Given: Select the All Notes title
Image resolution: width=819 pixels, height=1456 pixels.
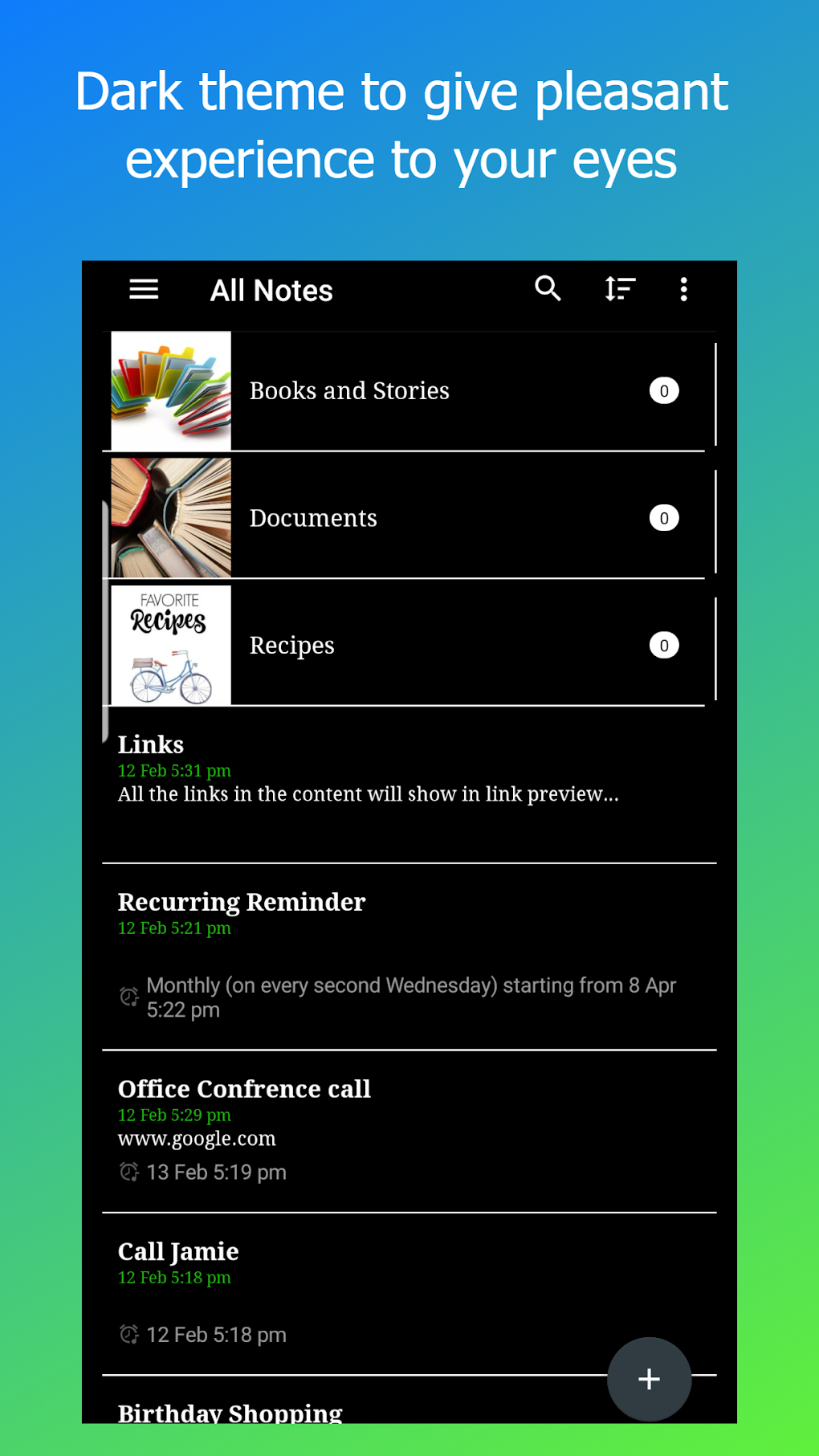Looking at the screenshot, I should pos(272,290).
